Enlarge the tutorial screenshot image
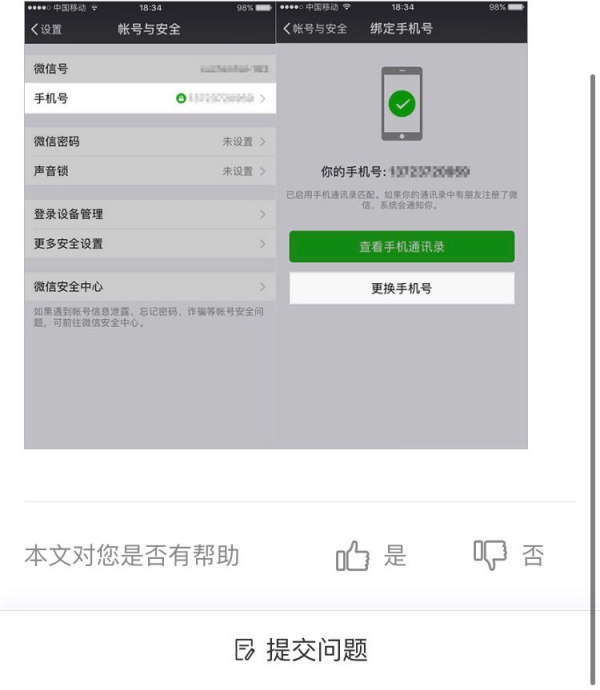The height and width of the screenshot is (690, 600). 275,225
